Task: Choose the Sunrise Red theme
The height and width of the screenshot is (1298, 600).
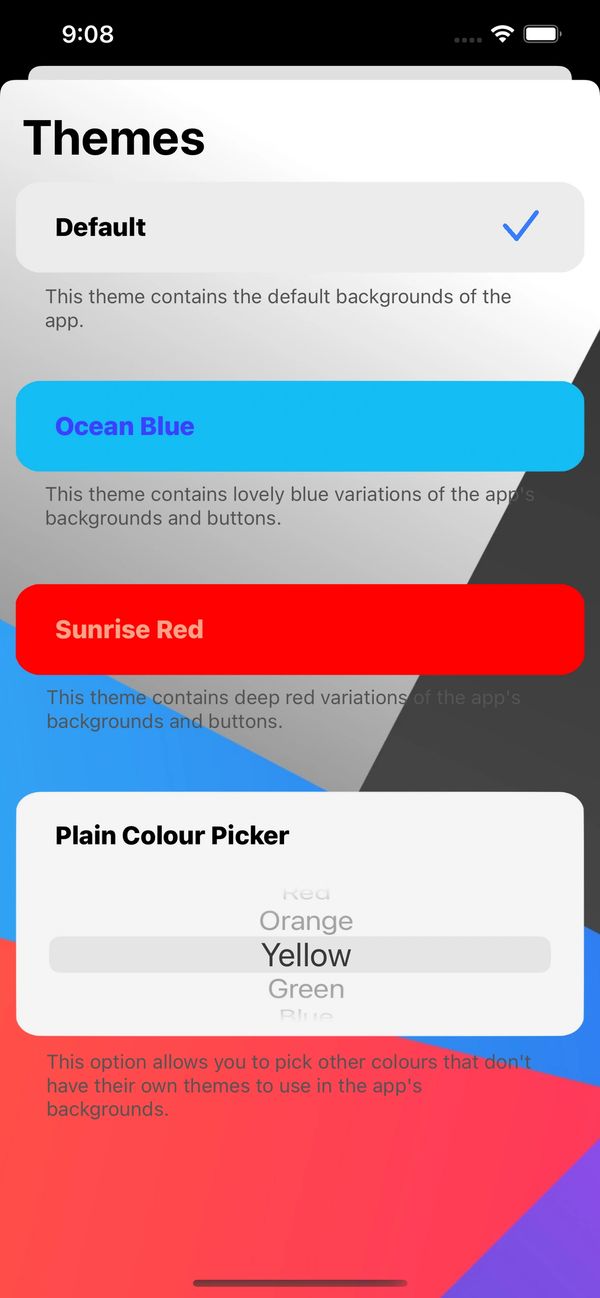Action: pos(299,629)
